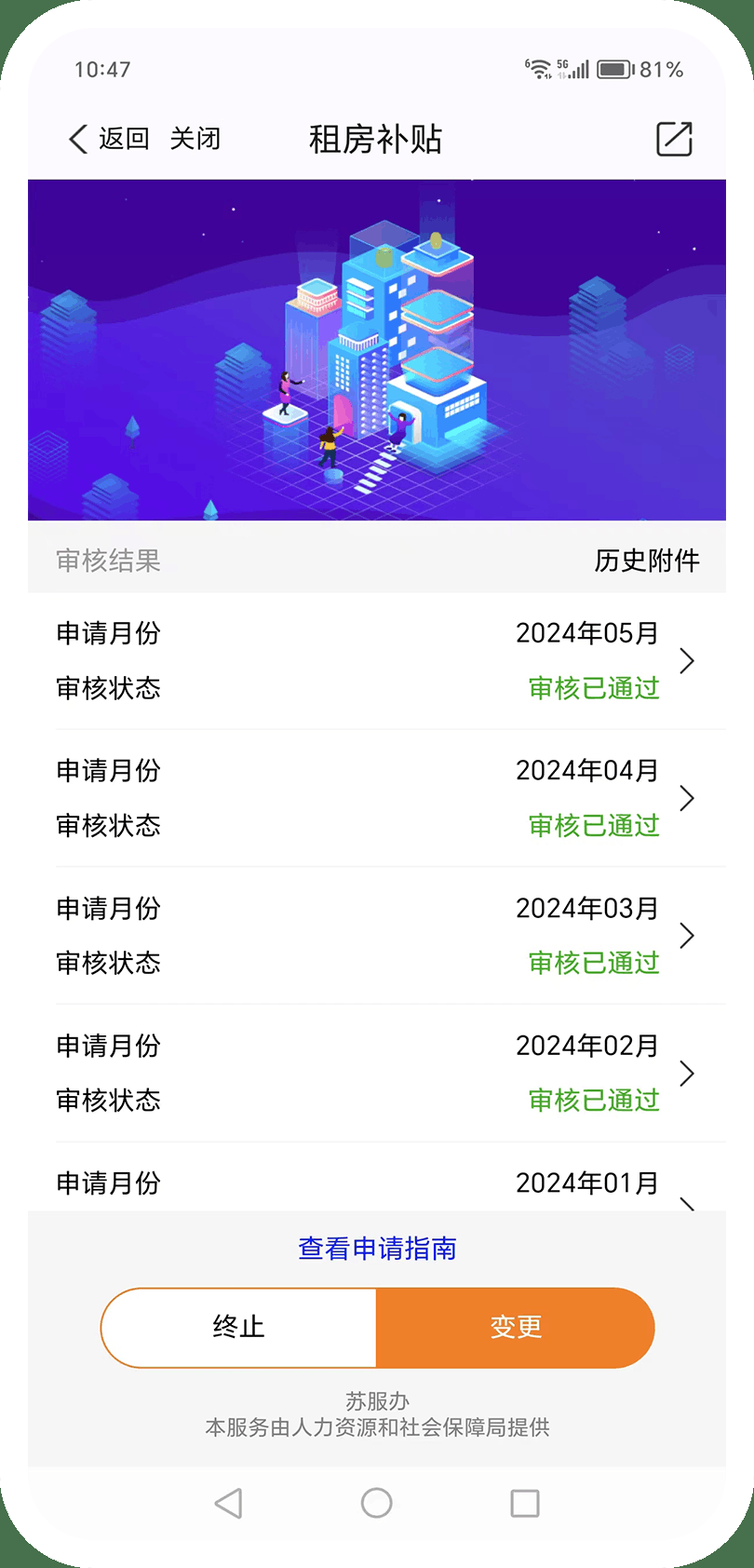The width and height of the screenshot is (754, 1568).
Task: Go back using the 返回 arrow
Action: pyautogui.click(x=108, y=139)
